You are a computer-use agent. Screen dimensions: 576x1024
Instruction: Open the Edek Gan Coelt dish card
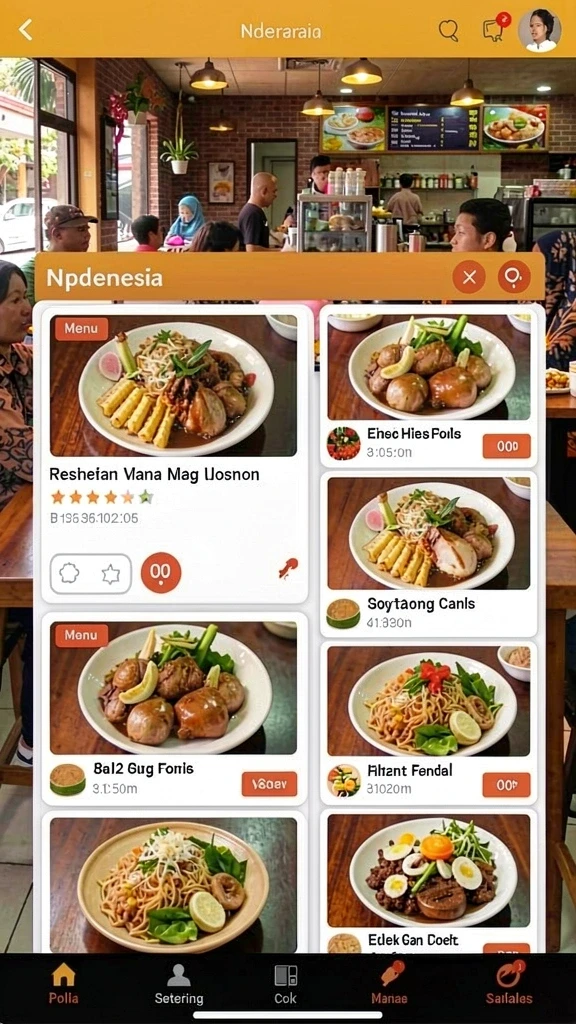point(428,882)
